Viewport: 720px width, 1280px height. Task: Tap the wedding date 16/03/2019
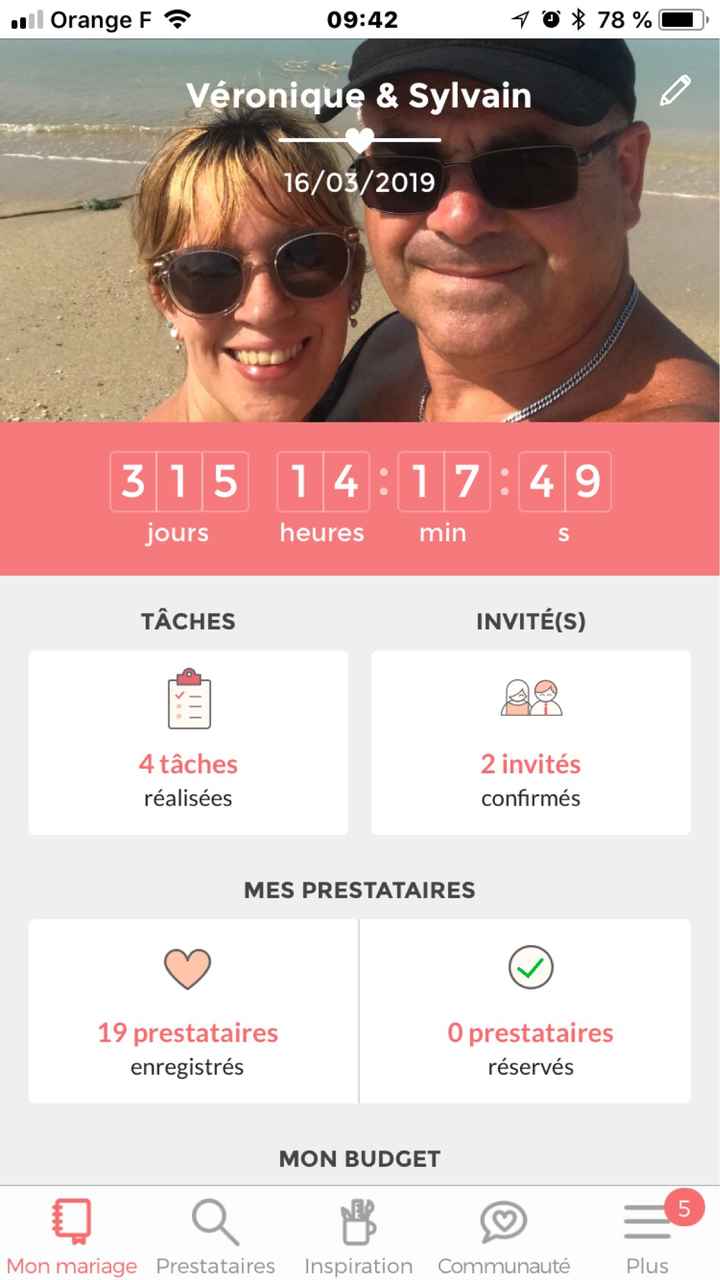point(358,183)
